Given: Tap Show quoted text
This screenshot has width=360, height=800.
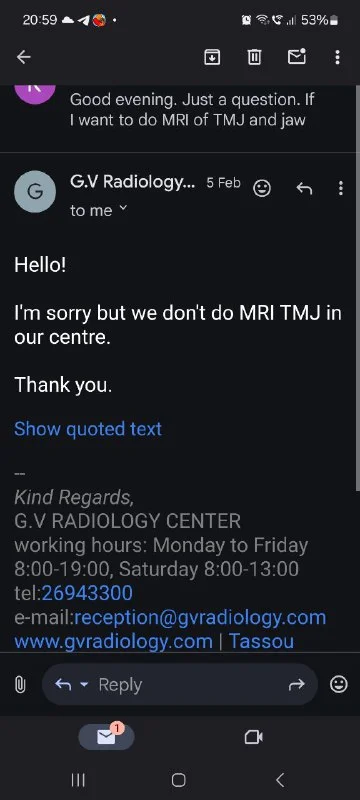Looking at the screenshot, I should click(x=88, y=429).
